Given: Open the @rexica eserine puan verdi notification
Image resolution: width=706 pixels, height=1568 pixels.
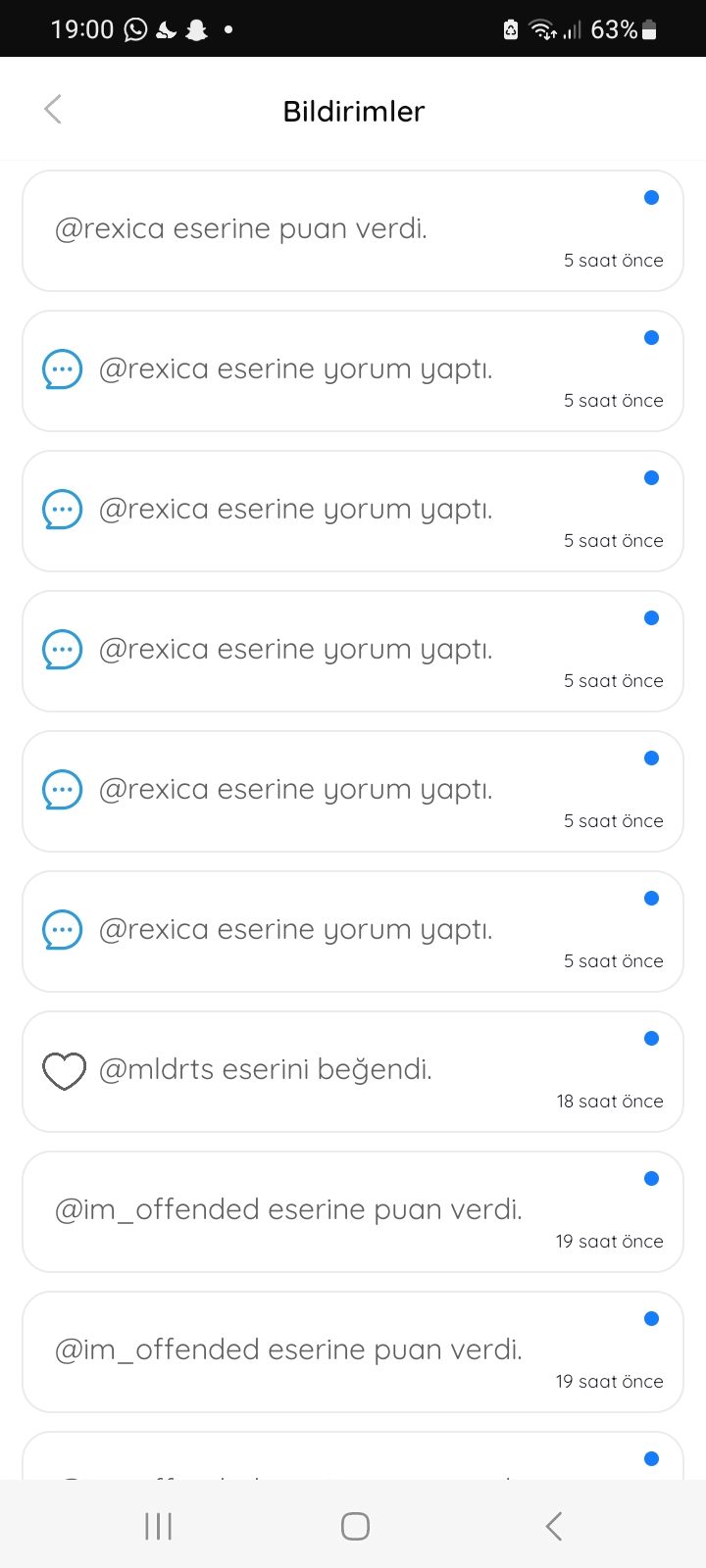Looking at the screenshot, I should pos(353,231).
